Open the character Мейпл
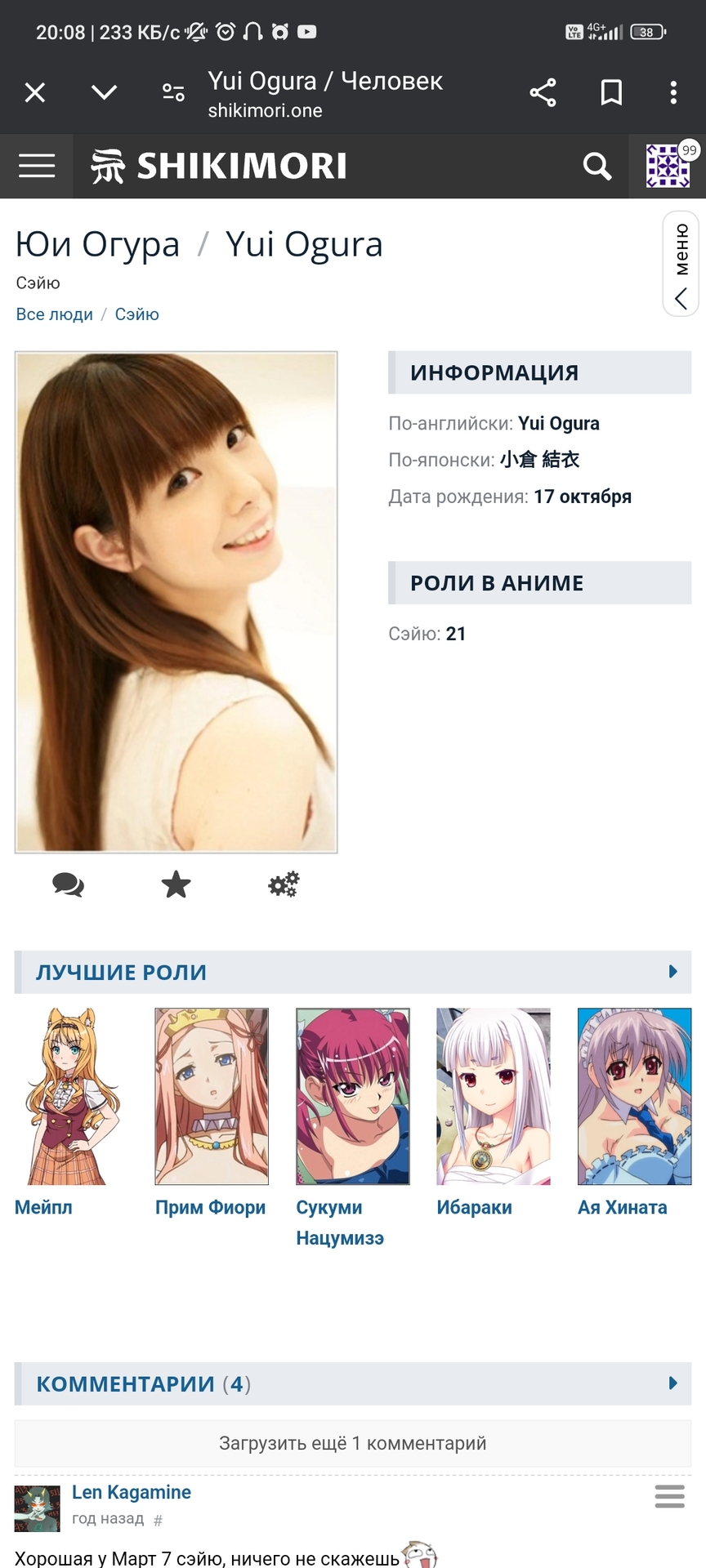 71,1097
